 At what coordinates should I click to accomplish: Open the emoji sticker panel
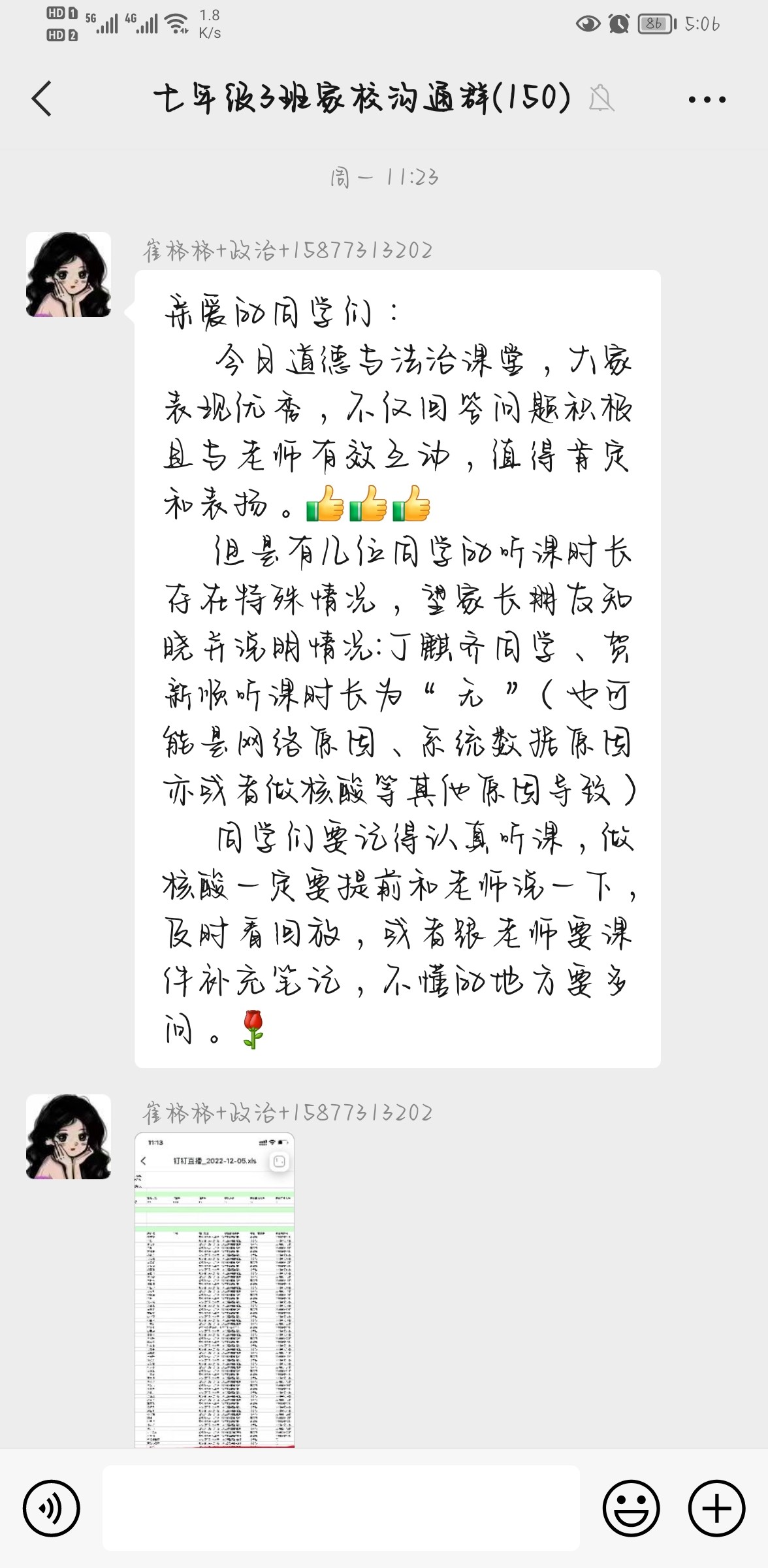point(631,1508)
